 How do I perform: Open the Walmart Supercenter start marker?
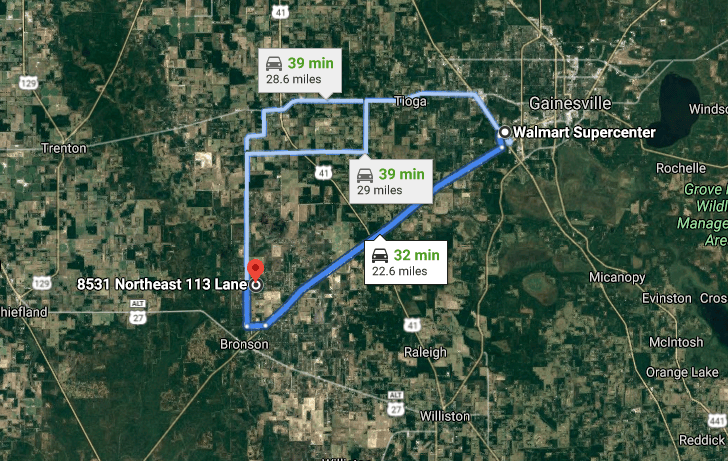(505, 132)
